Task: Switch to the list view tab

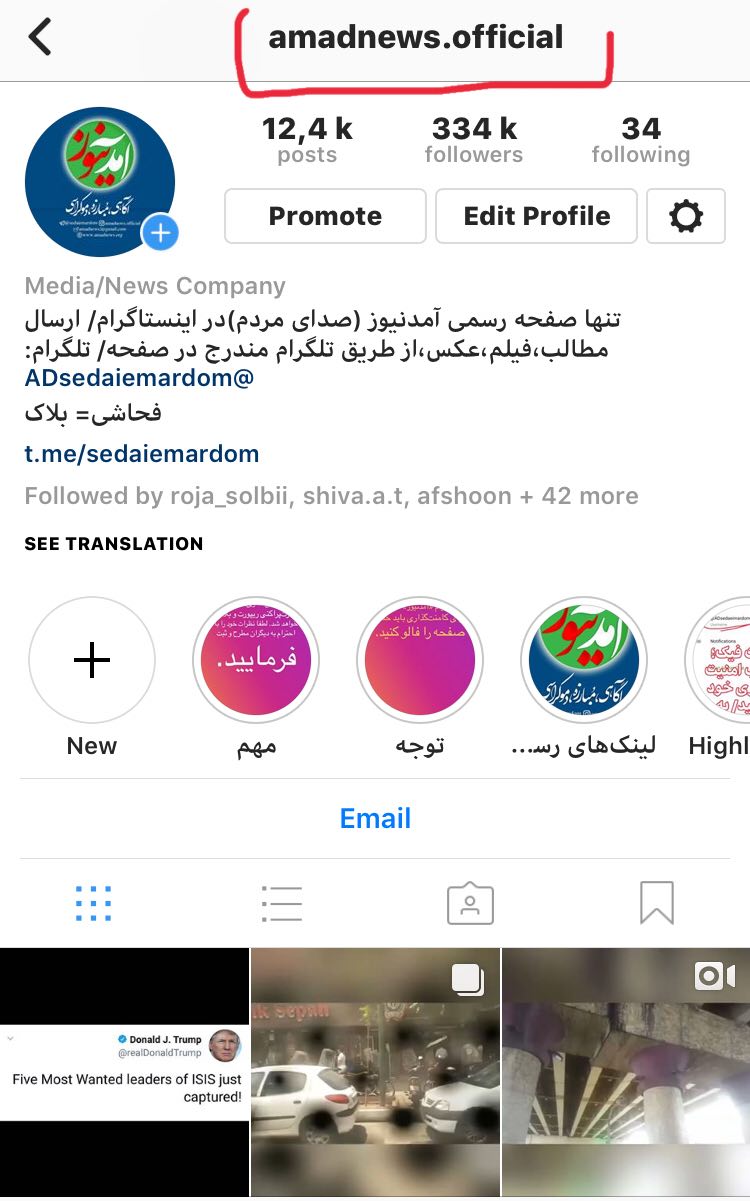Action: [281, 903]
